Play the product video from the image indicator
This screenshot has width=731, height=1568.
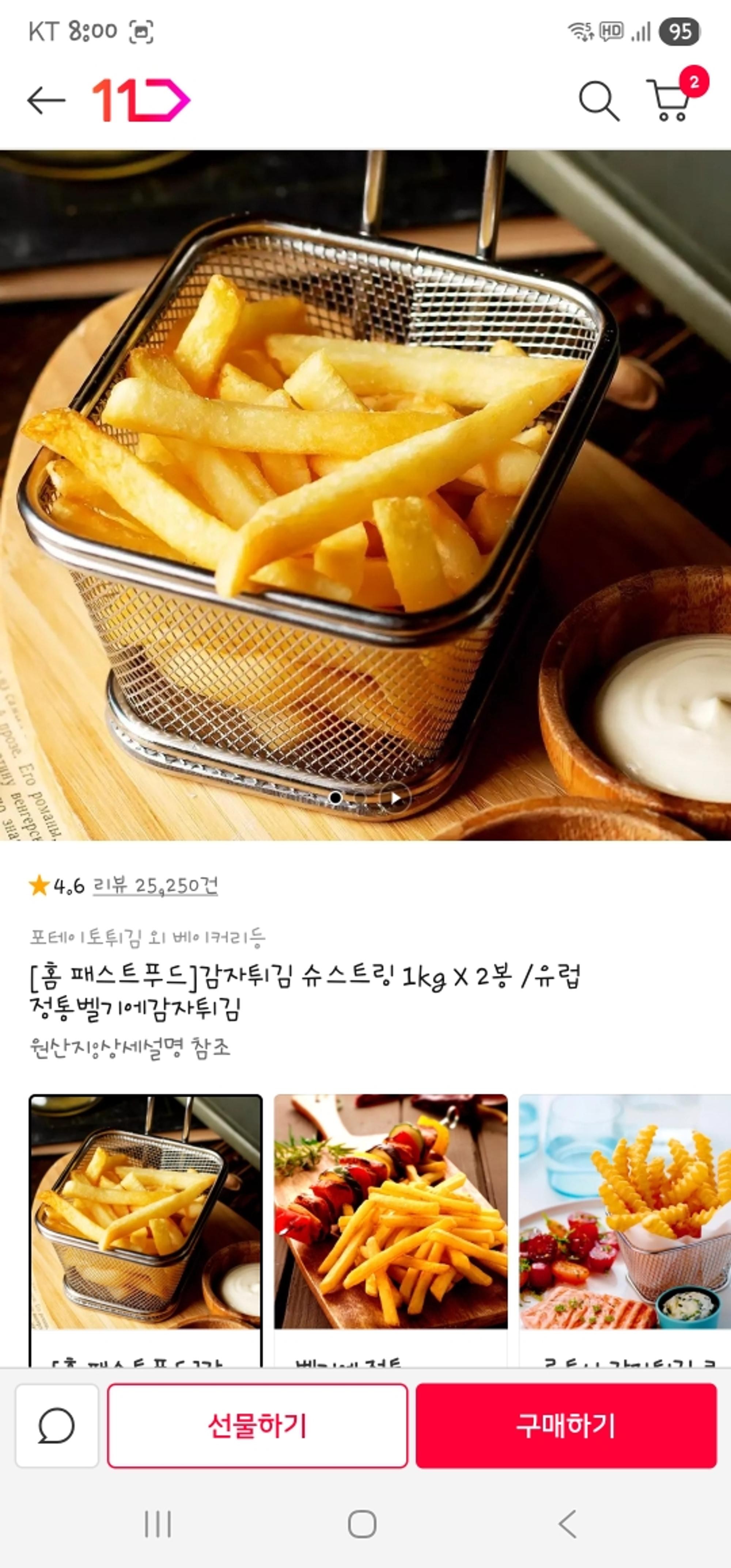click(x=395, y=798)
